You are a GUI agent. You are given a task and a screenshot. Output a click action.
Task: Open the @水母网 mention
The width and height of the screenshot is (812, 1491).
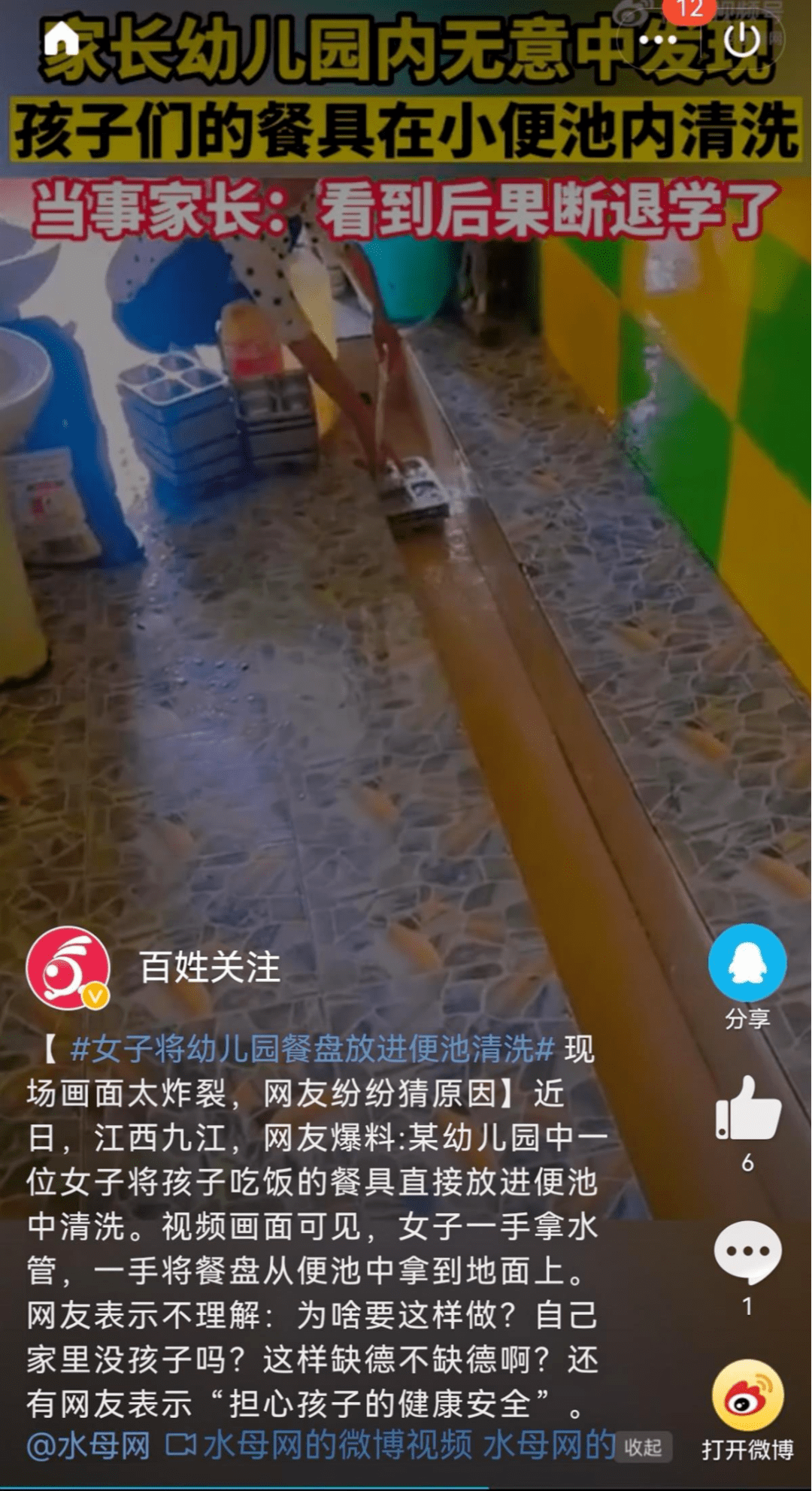click(89, 1445)
